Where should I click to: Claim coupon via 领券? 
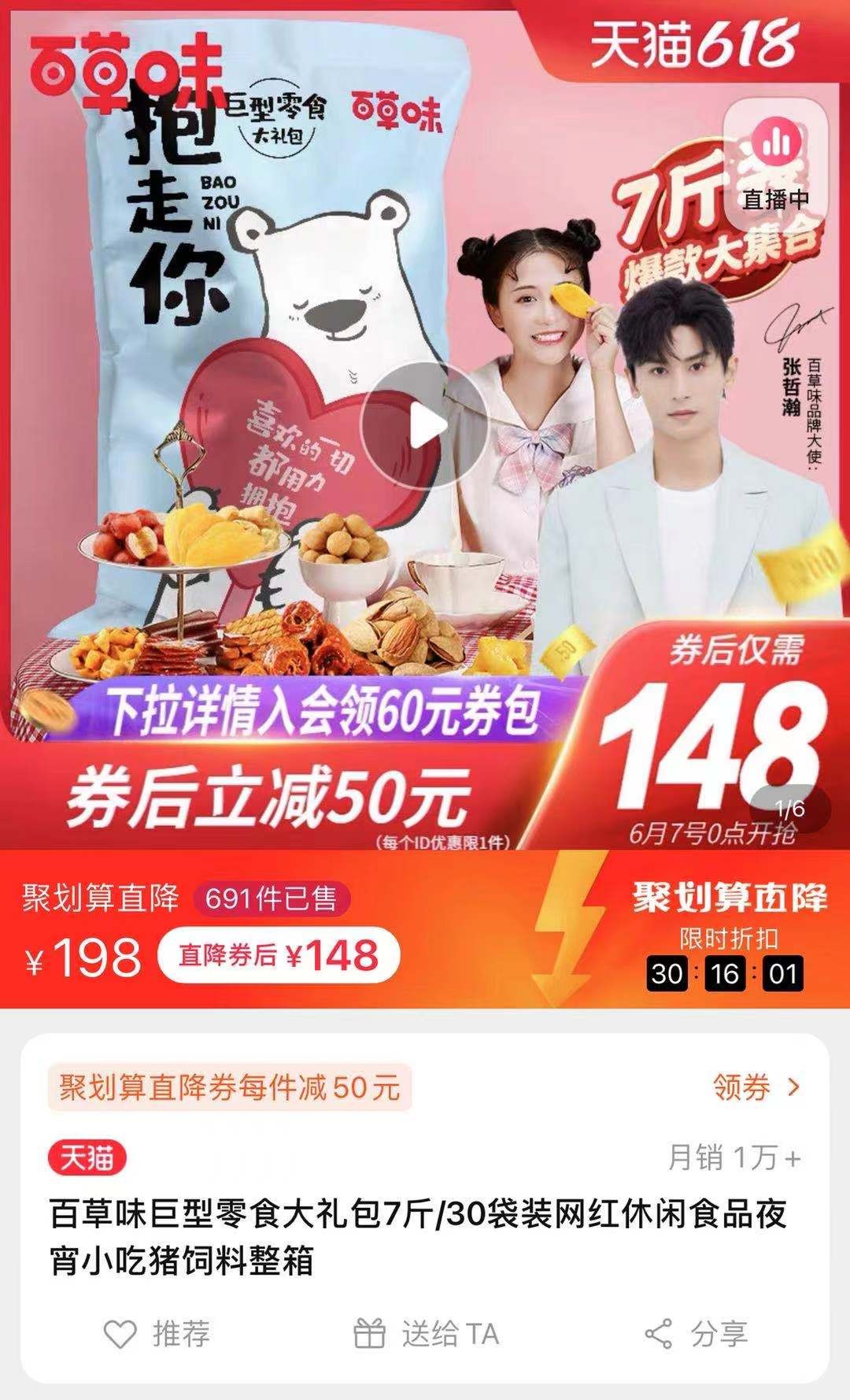point(756,1087)
